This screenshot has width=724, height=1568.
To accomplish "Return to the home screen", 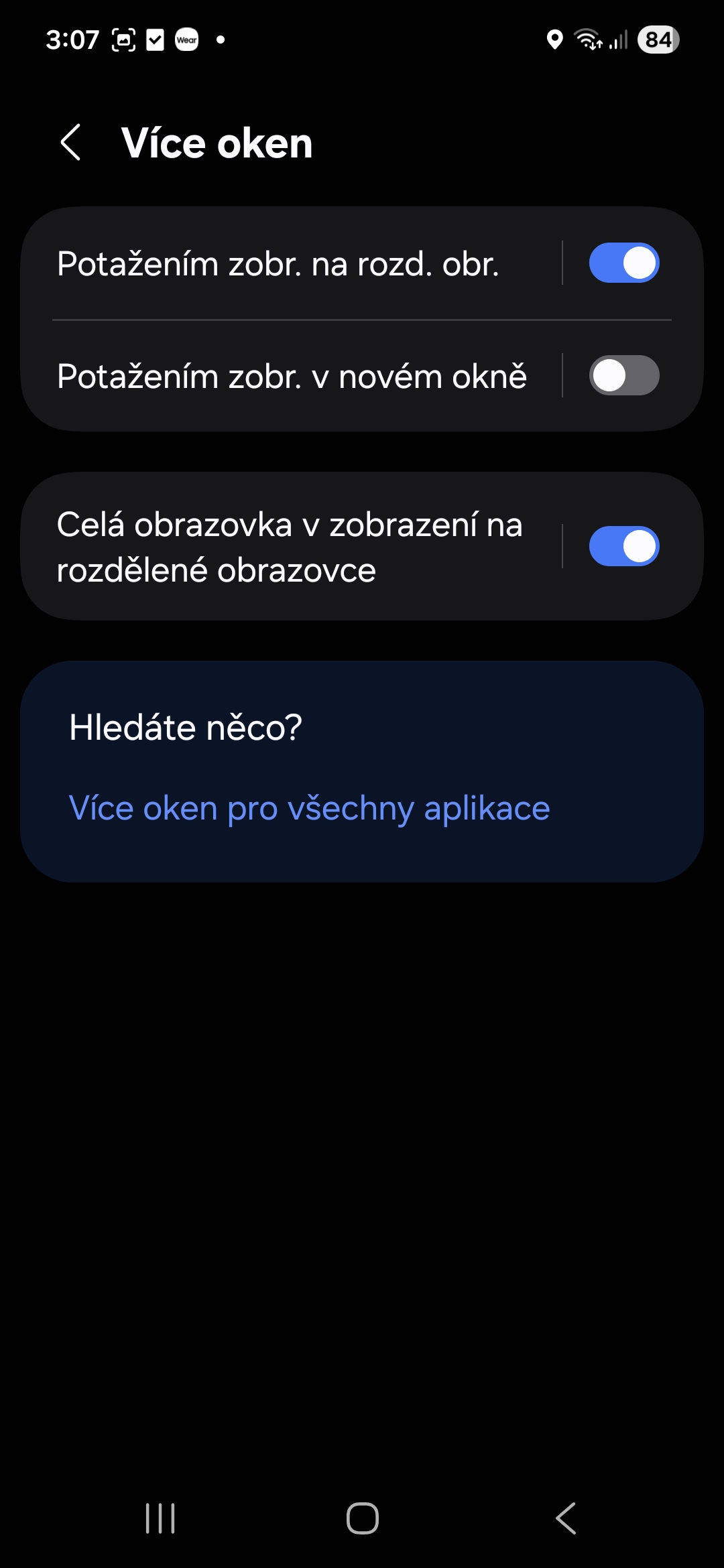I will pyautogui.click(x=362, y=1518).
